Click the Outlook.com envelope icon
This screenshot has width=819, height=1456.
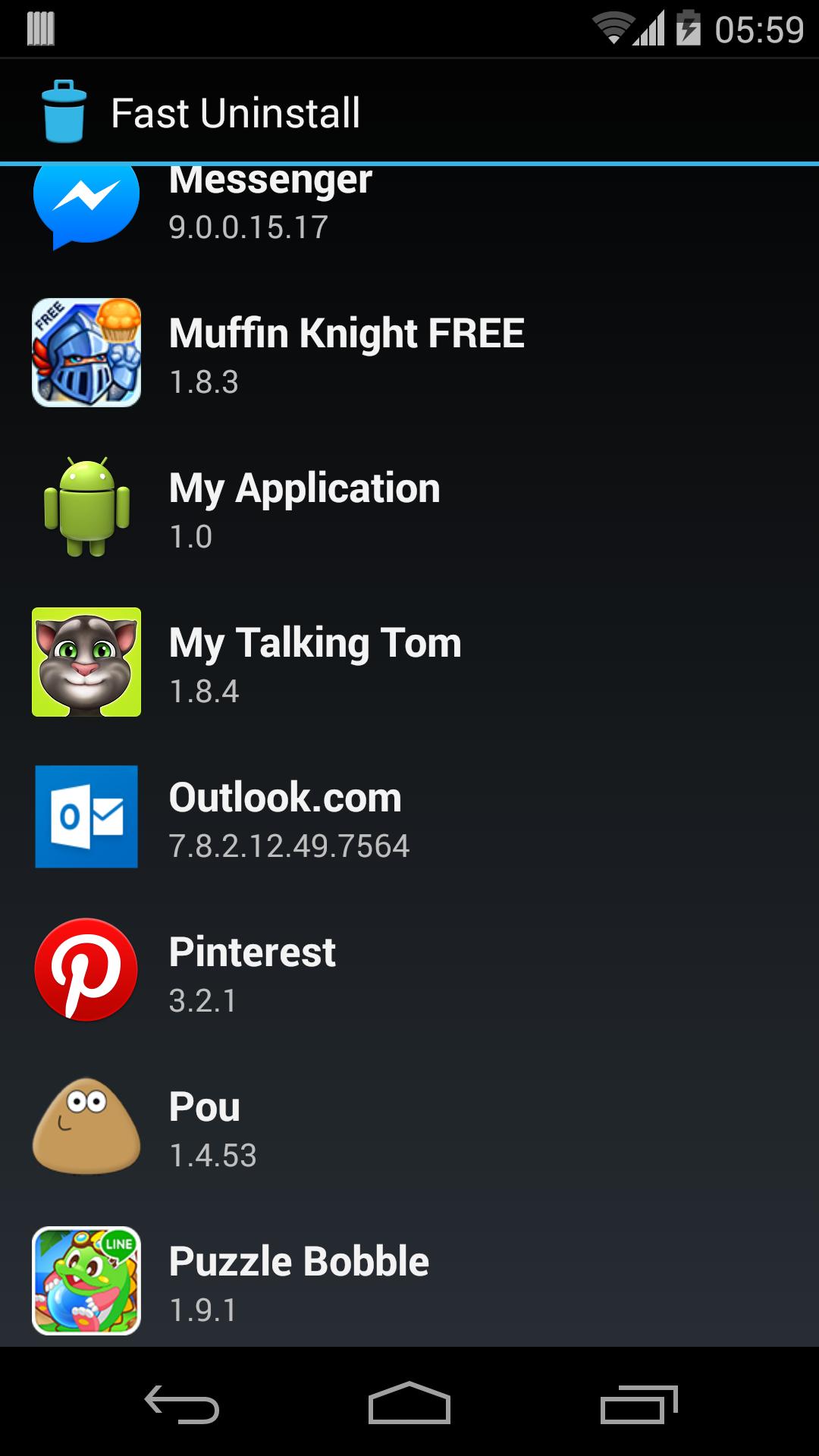click(86, 816)
